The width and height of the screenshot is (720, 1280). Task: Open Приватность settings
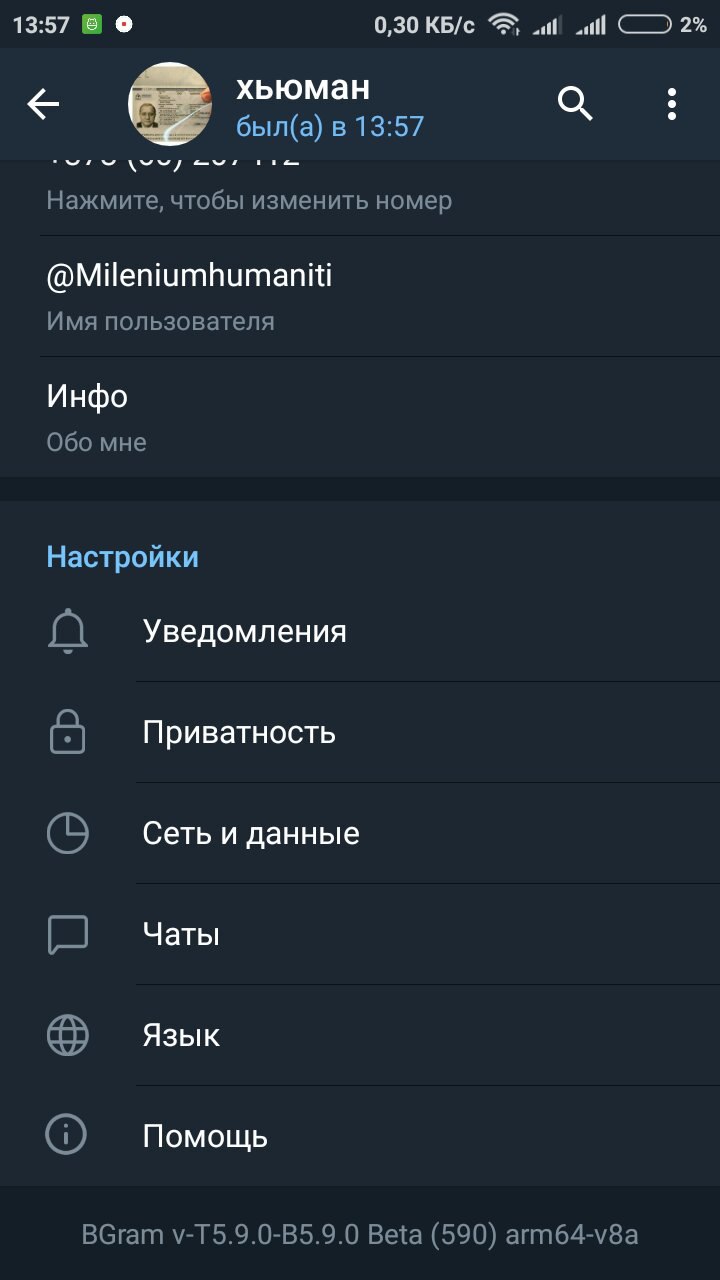click(360, 733)
